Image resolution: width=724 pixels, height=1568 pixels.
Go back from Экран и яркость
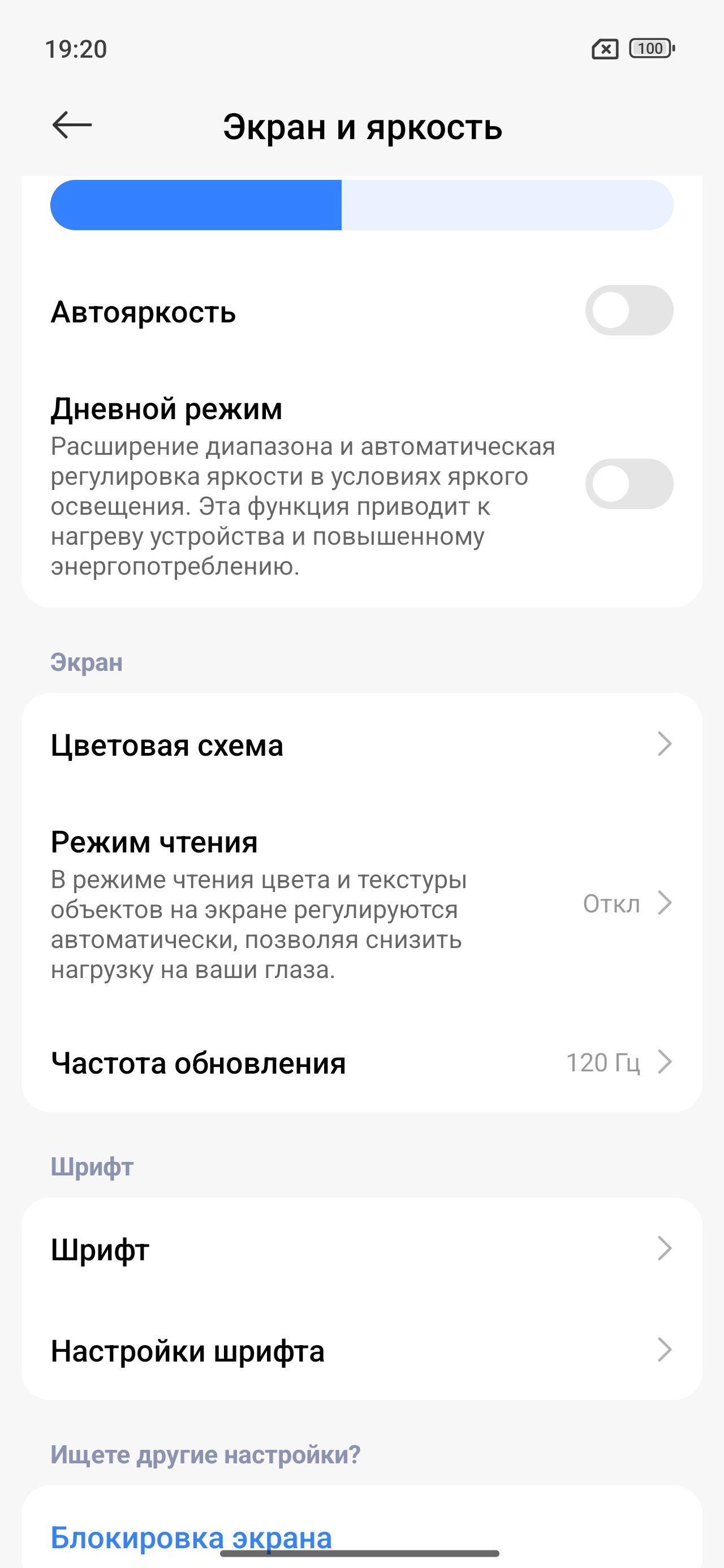click(72, 126)
